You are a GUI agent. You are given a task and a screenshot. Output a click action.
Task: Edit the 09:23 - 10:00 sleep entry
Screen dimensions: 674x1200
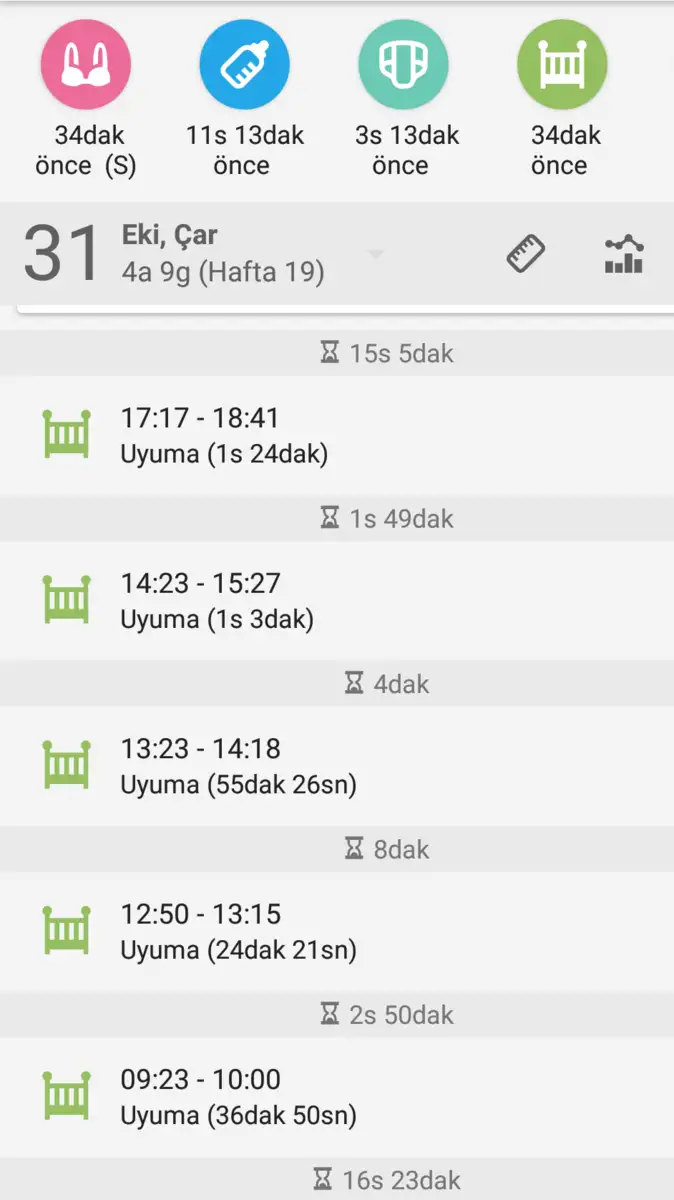(x=337, y=1097)
